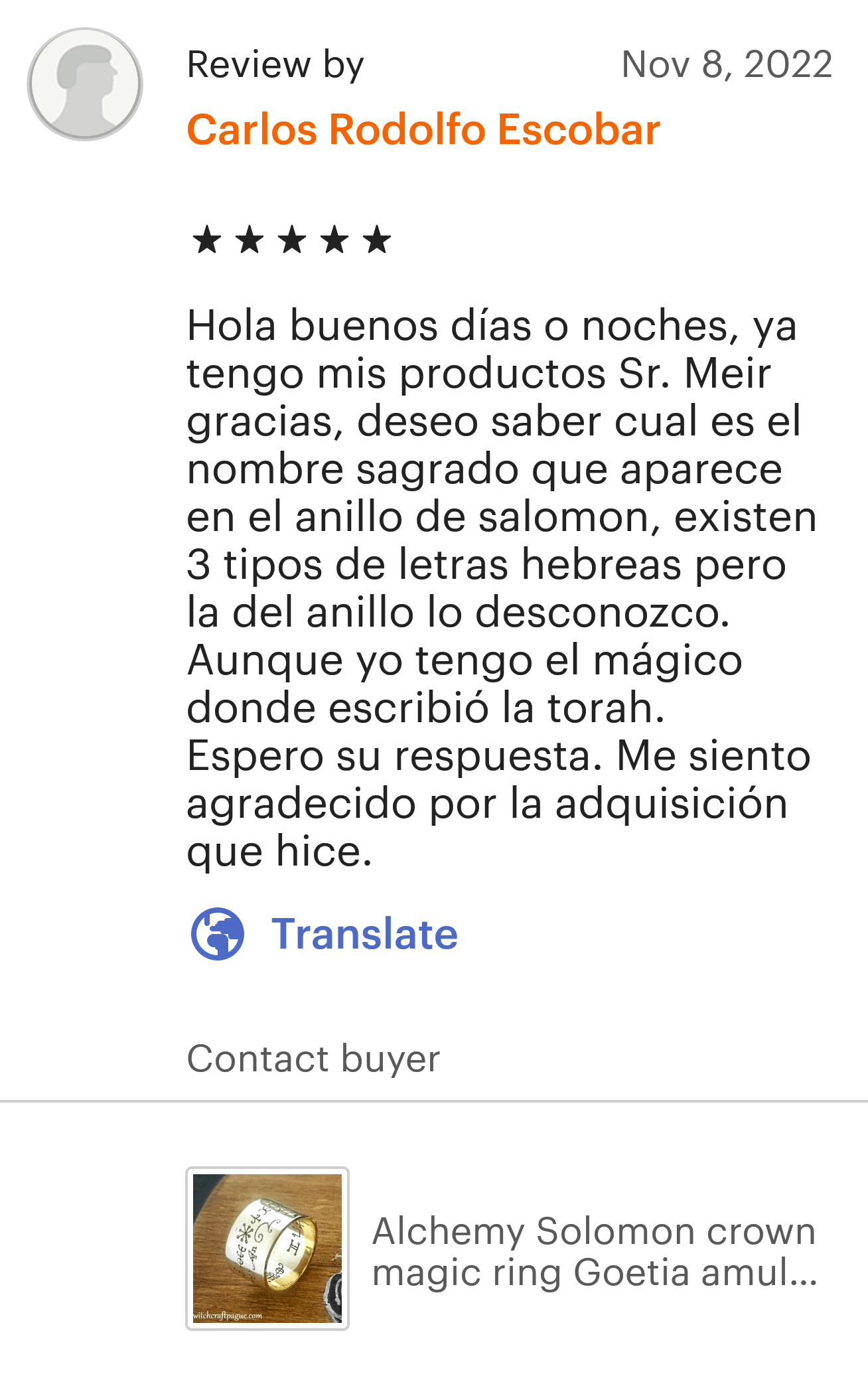Open the Alchemy Solomon crown ring listing
Viewport: 868px width, 1386px height.
(593, 1251)
